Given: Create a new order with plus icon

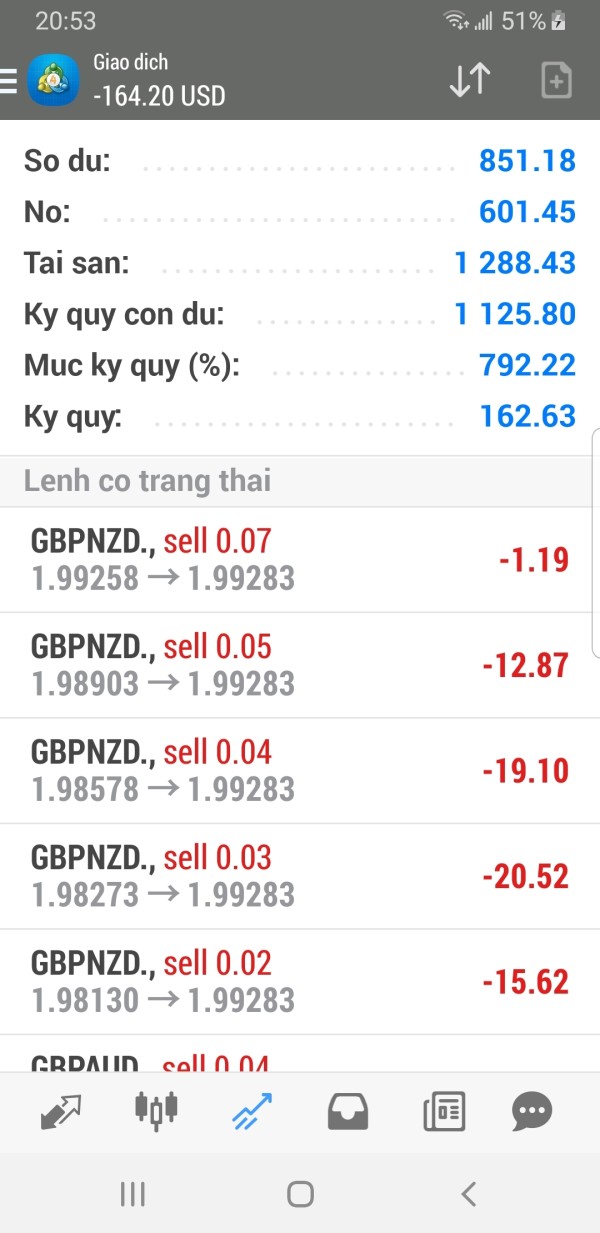Looking at the screenshot, I should [x=556, y=80].
